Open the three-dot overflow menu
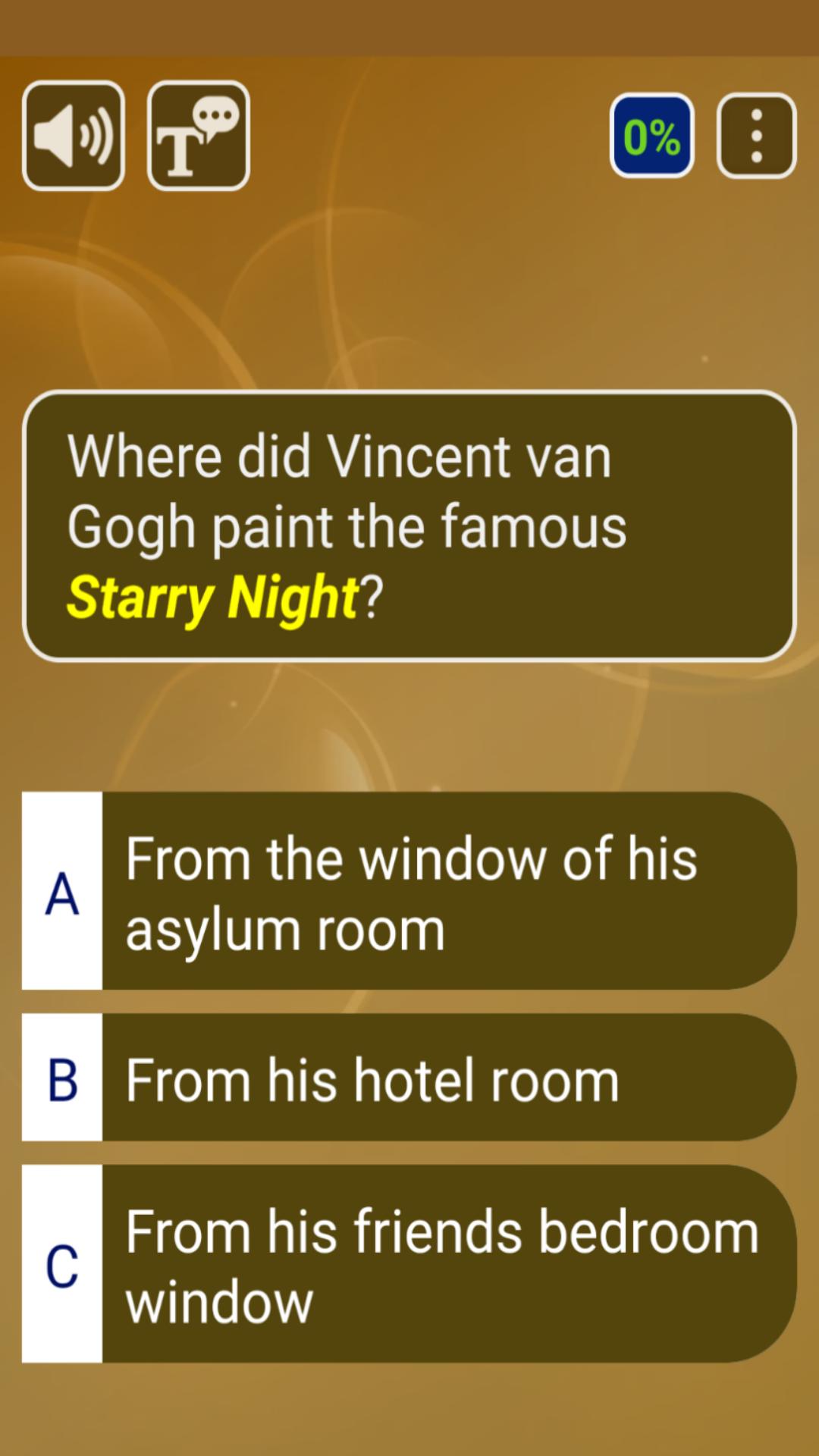 pos(756,136)
